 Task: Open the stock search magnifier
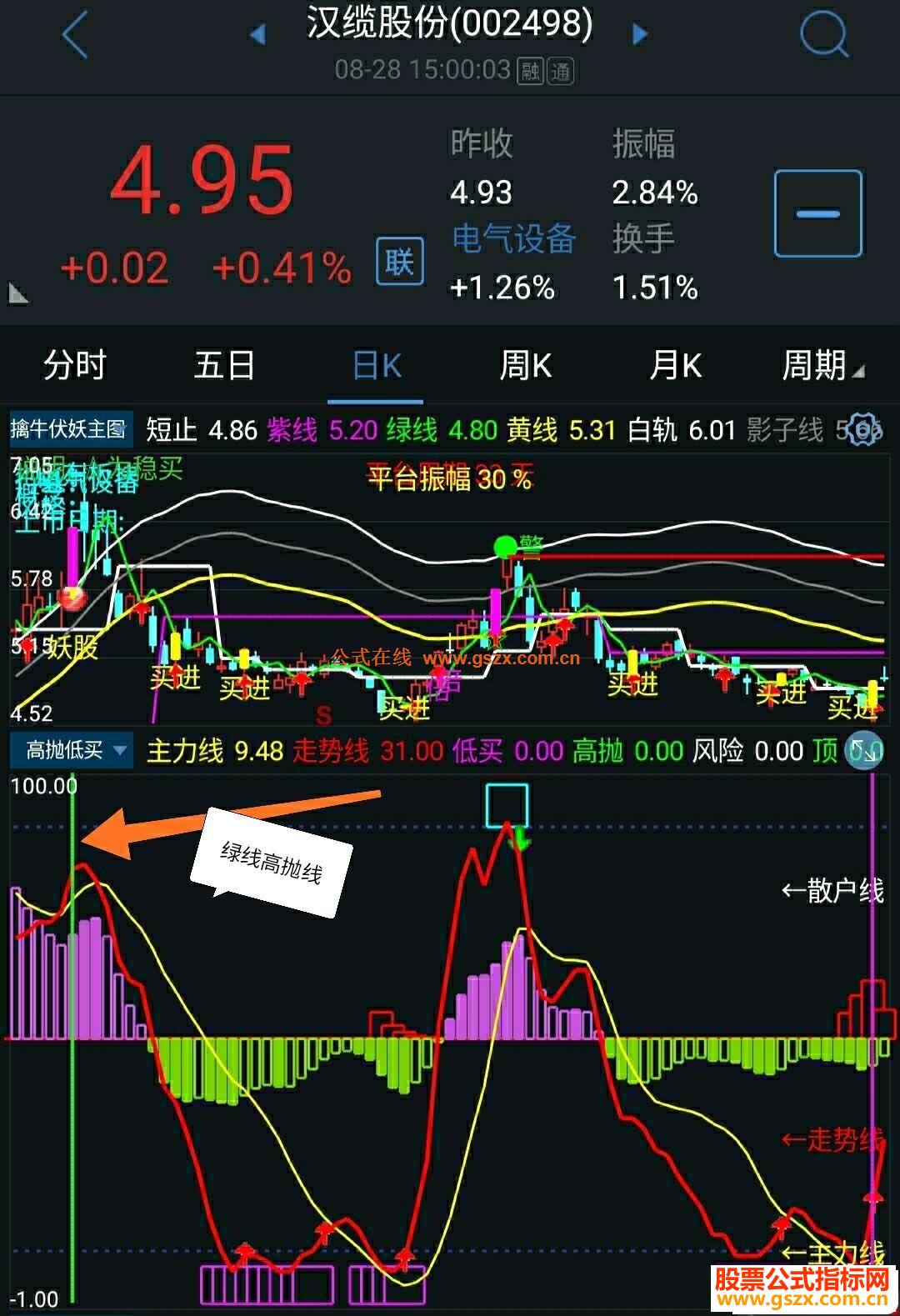pos(822,35)
